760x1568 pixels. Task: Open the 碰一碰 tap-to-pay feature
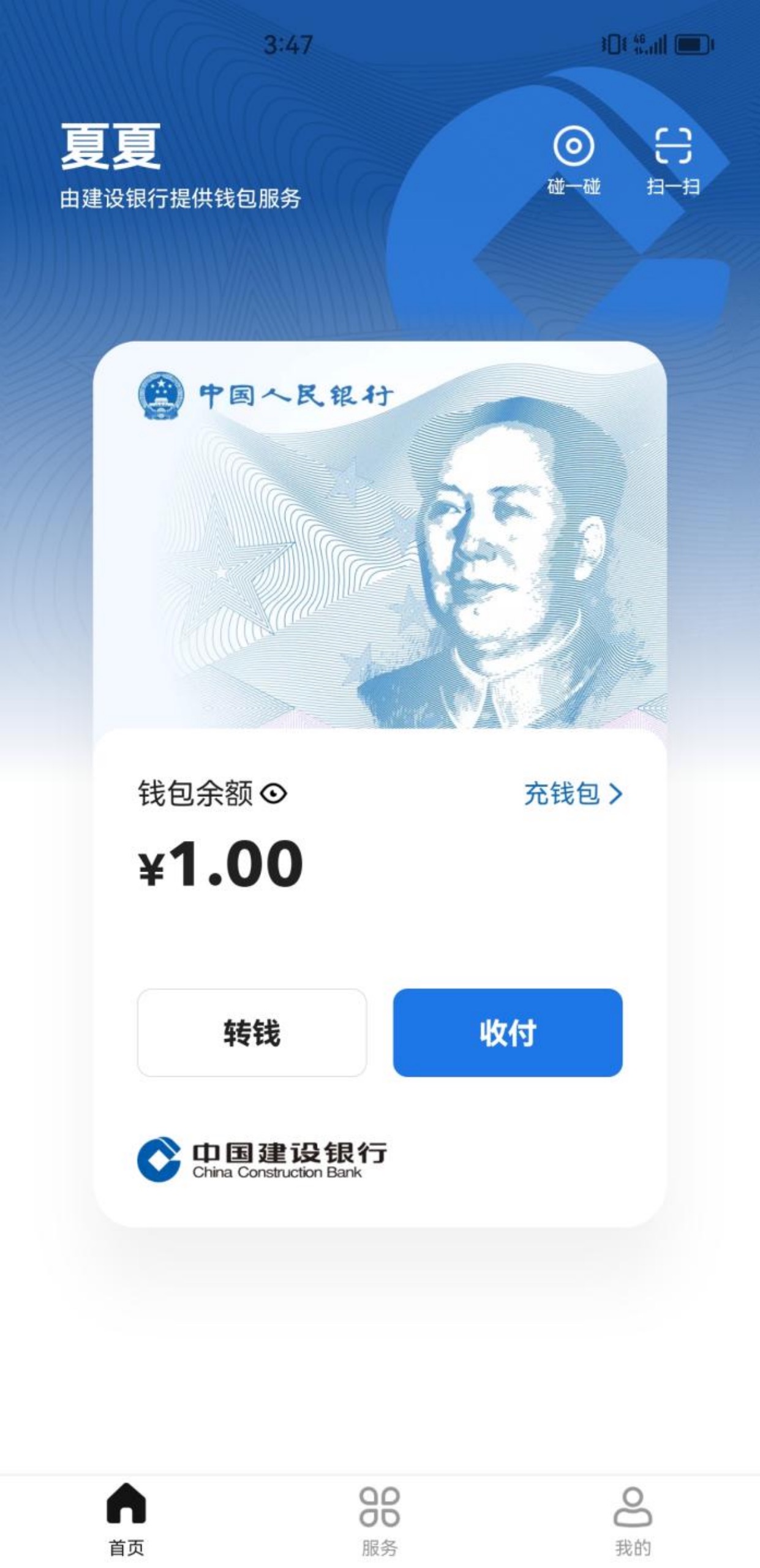coord(573,159)
